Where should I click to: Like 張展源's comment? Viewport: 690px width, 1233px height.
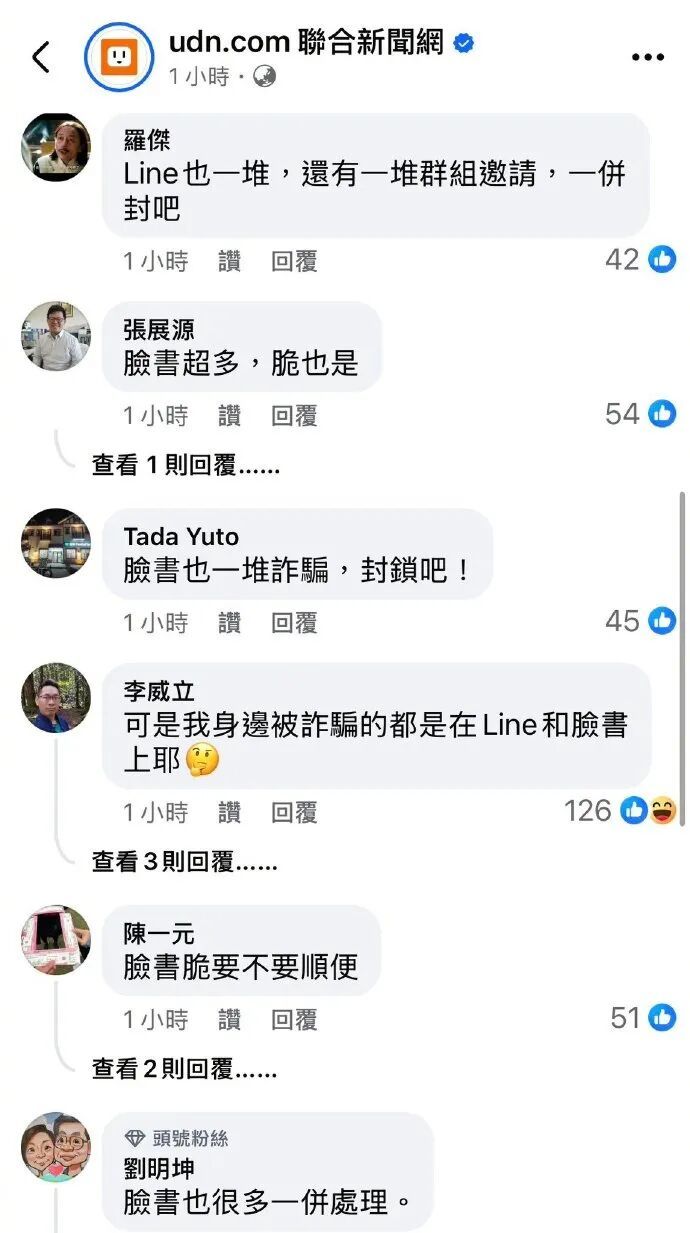(x=230, y=415)
